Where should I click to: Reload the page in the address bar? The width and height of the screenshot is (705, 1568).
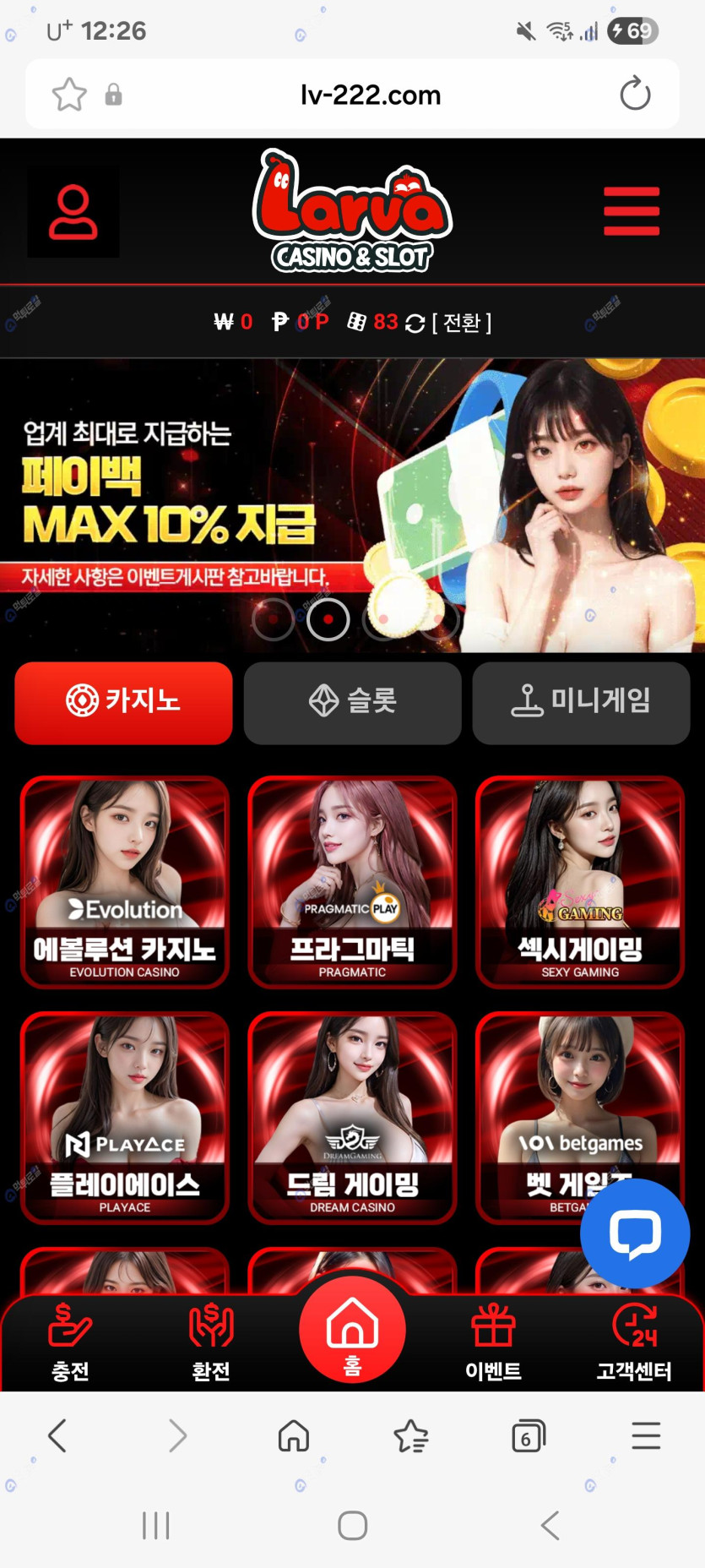click(635, 94)
